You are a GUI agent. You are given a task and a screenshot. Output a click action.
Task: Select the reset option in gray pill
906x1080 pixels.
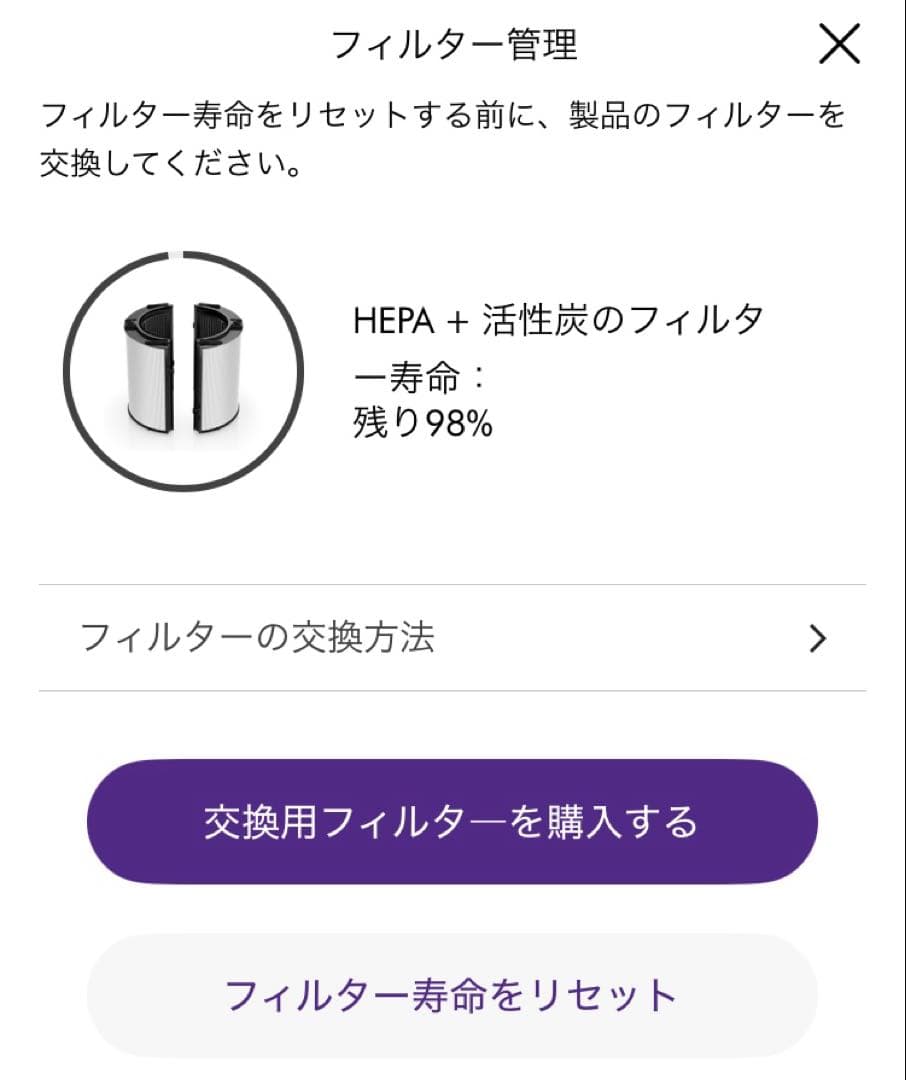[x=452, y=994]
